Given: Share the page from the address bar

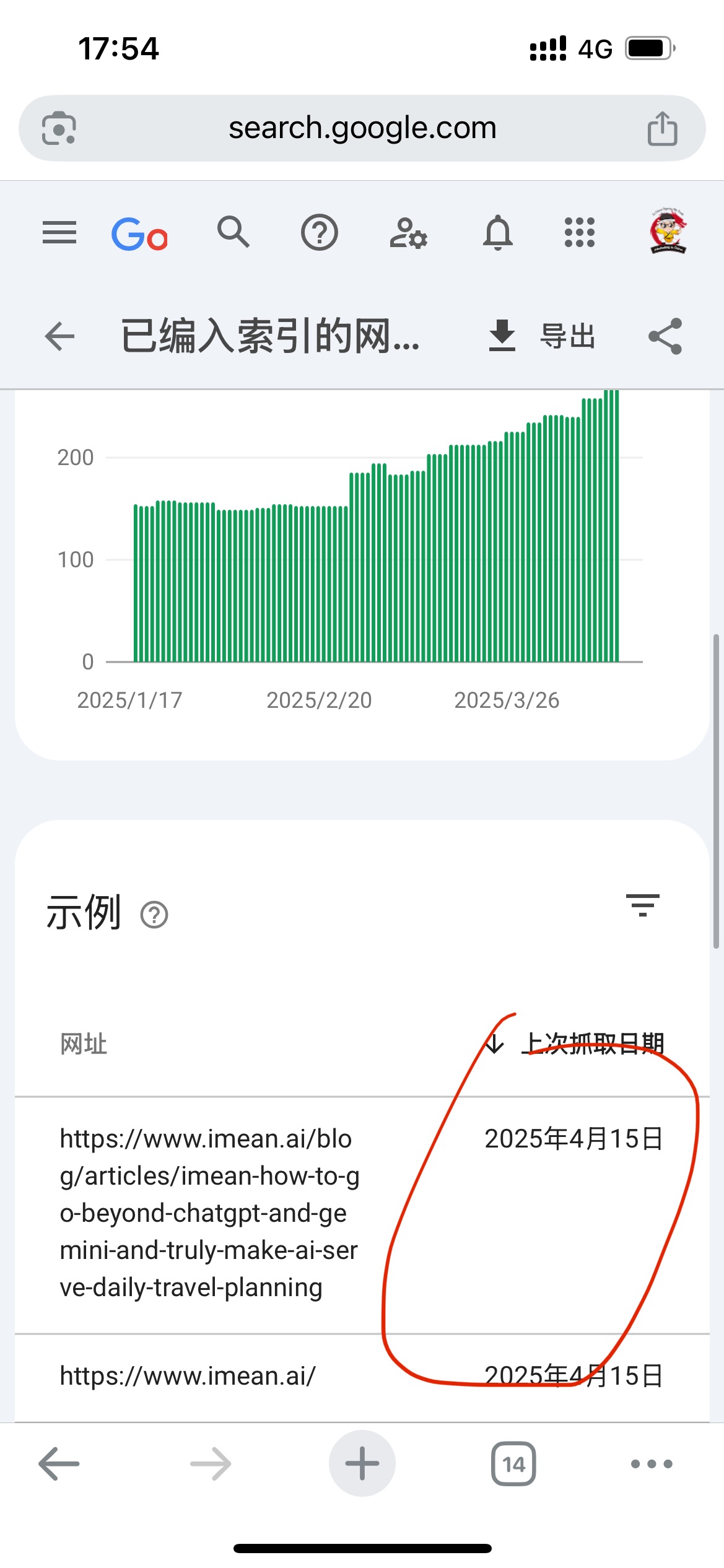Looking at the screenshot, I should (662, 128).
